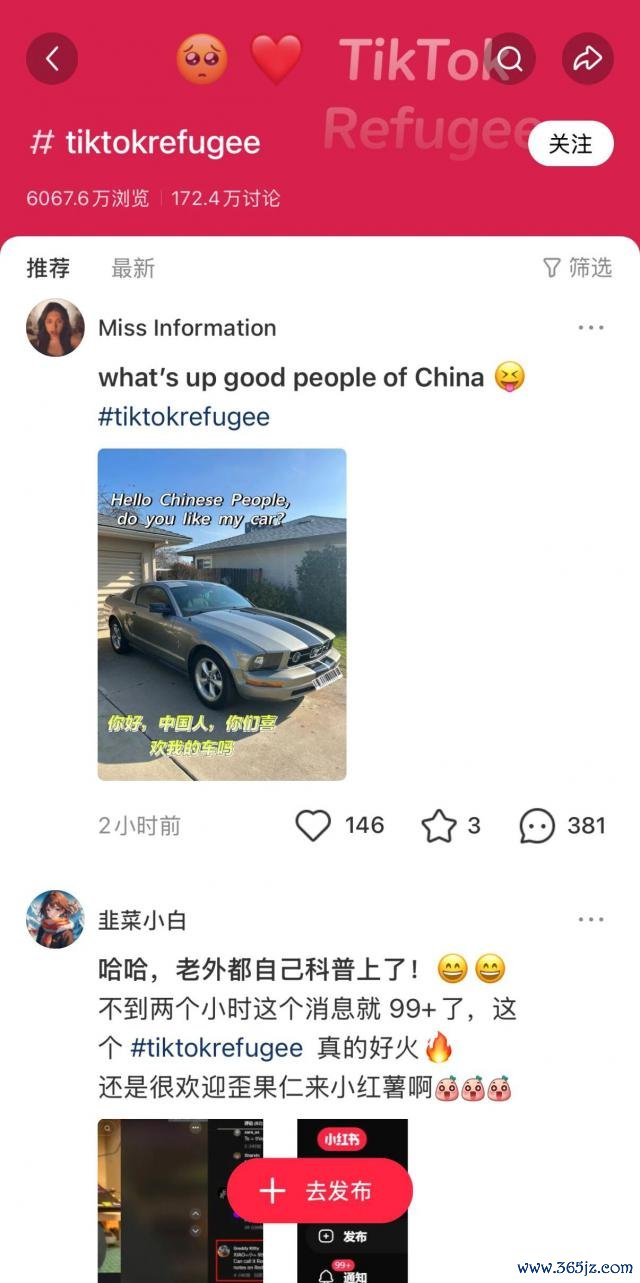Viewport: 640px width, 1283px height.
Task: Tap the #tiktokrefugee hashtag in 韭菜小白's post
Action: 217,1048
